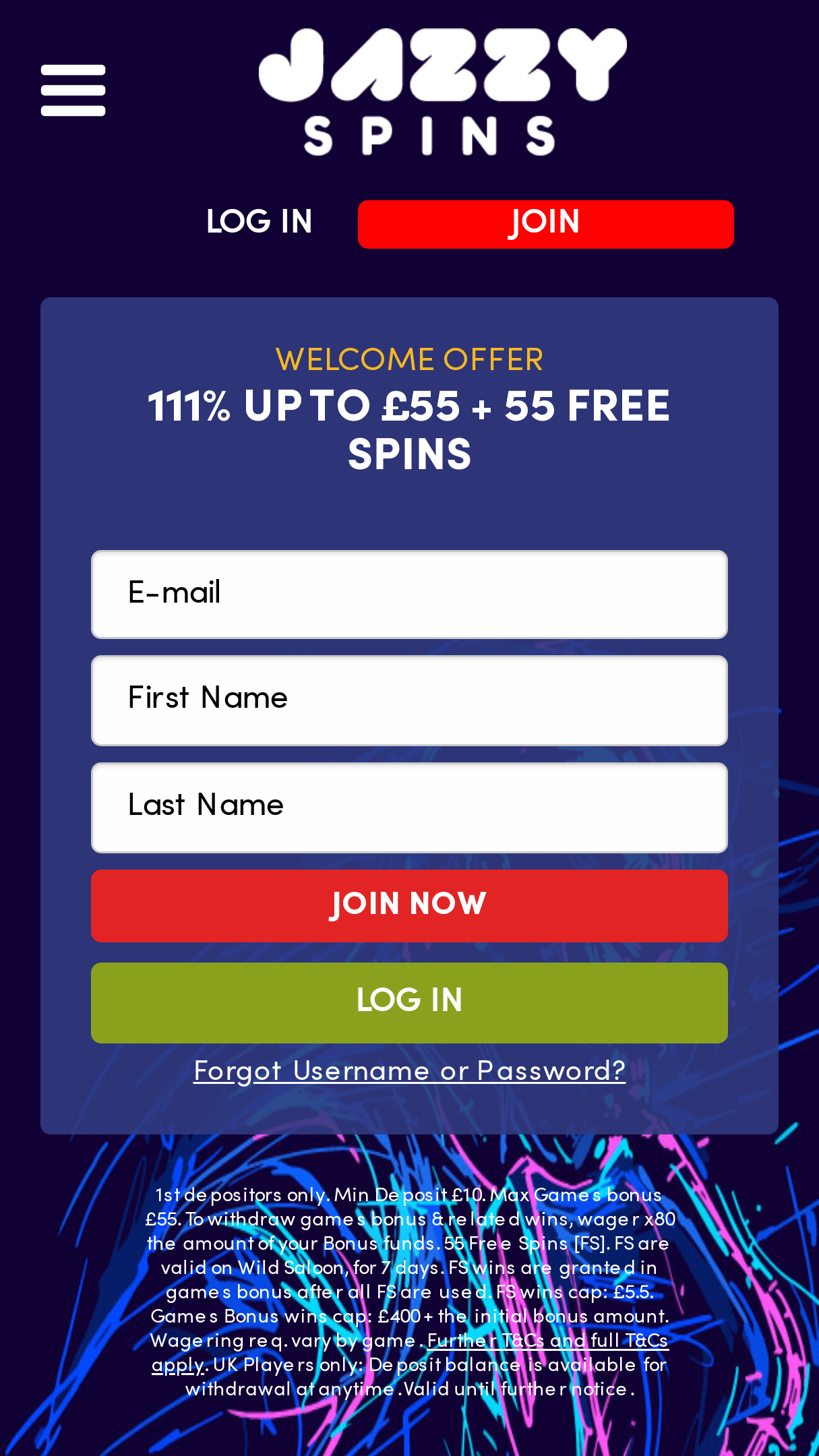Focus the E-mail field
819x1456 pixels.
pyautogui.click(x=409, y=595)
